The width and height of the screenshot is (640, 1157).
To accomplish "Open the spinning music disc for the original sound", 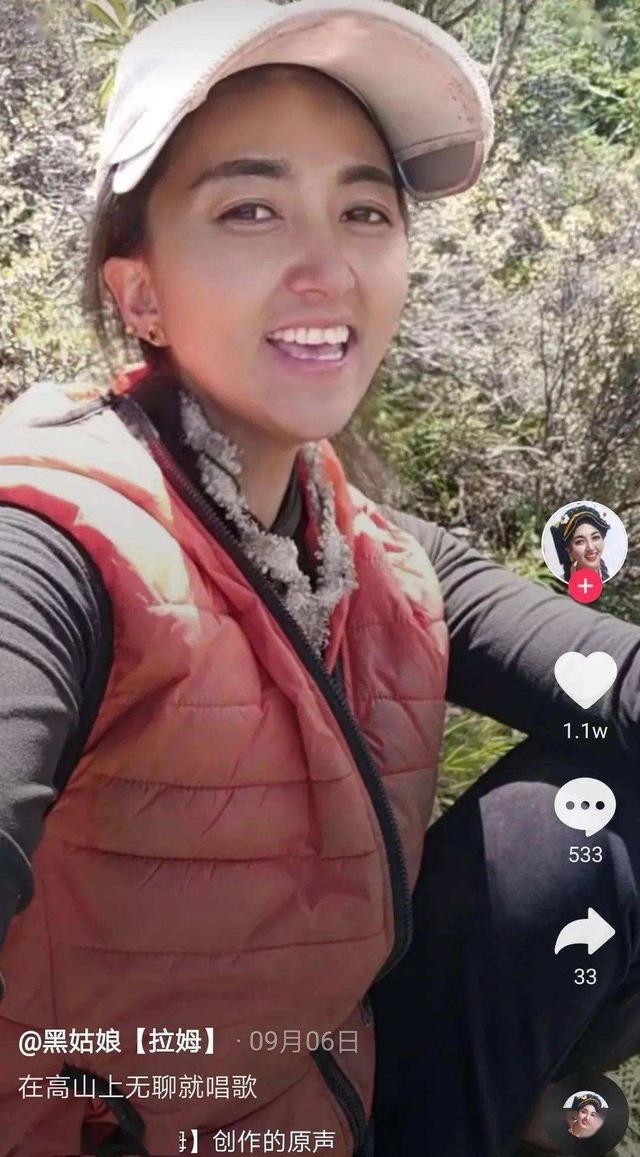I will pos(585,1114).
